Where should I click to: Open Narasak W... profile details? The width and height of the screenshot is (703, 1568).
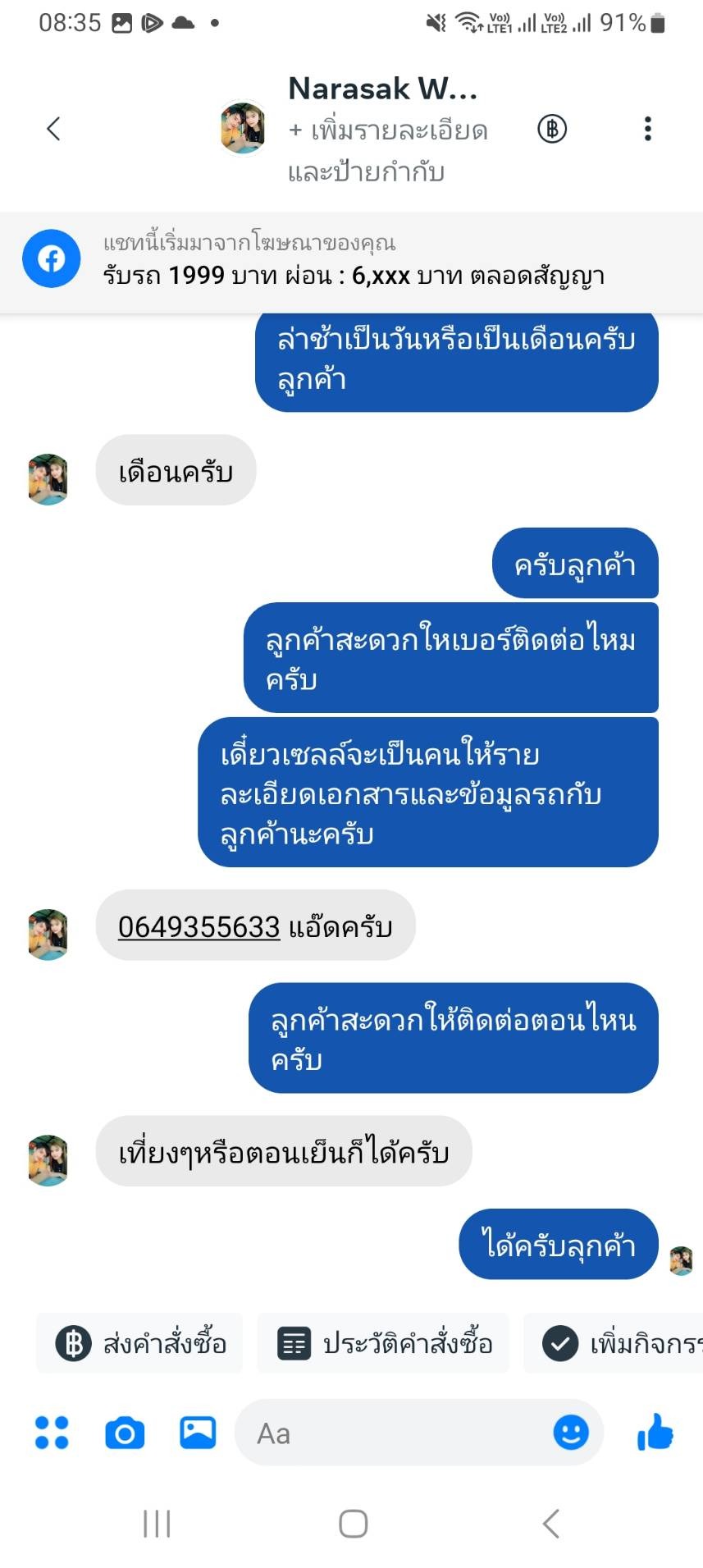[x=382, y=89]
